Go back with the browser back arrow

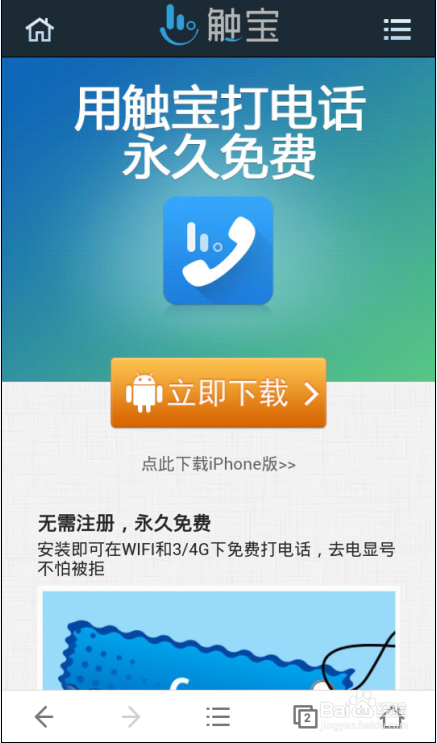pyautogui.click(x=44, y=717)
